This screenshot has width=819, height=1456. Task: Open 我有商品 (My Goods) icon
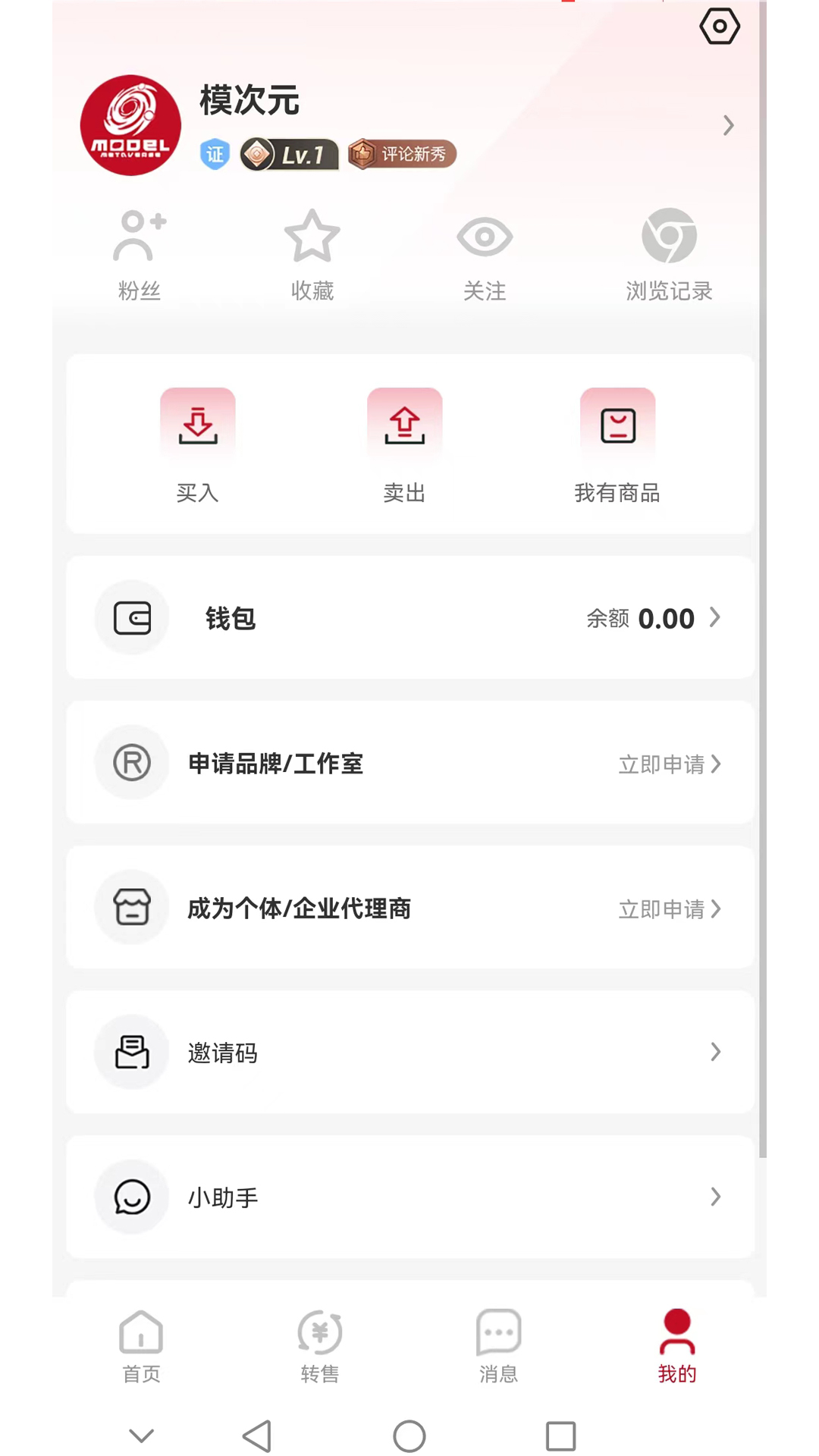point(617,423)
